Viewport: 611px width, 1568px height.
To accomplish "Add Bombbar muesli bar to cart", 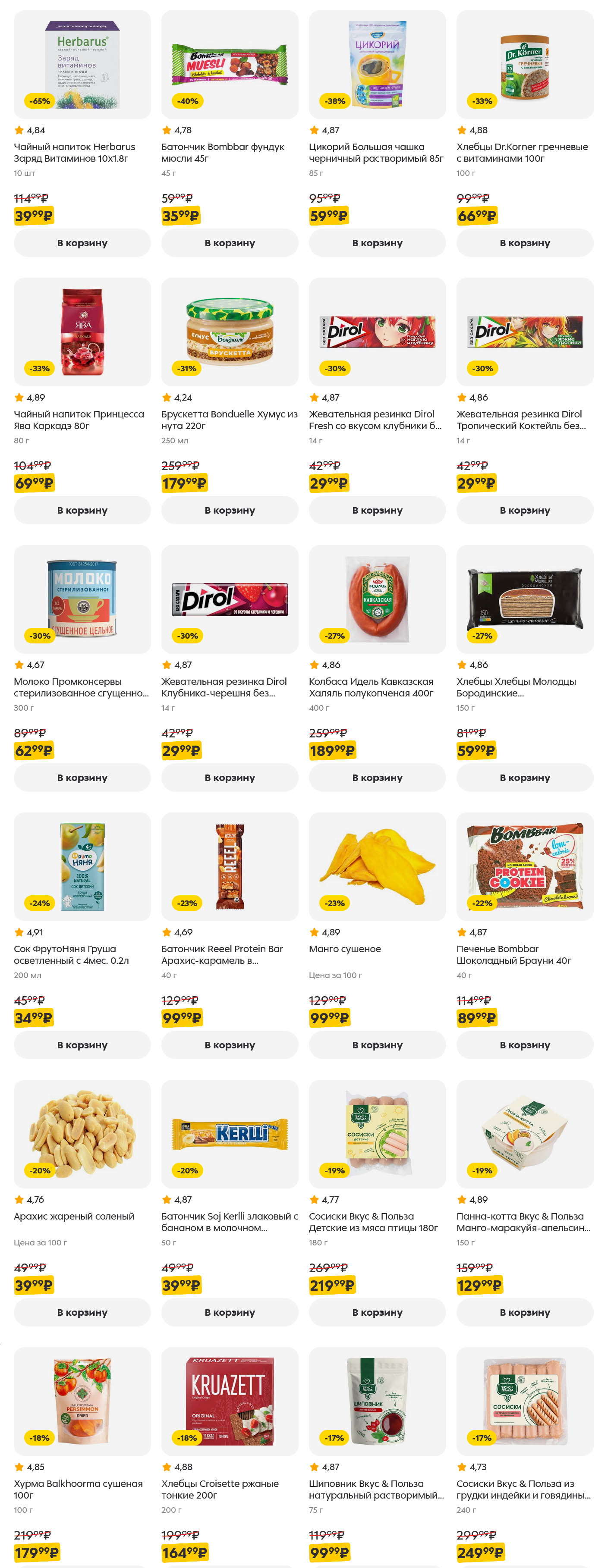I will (x=229, y=243).
